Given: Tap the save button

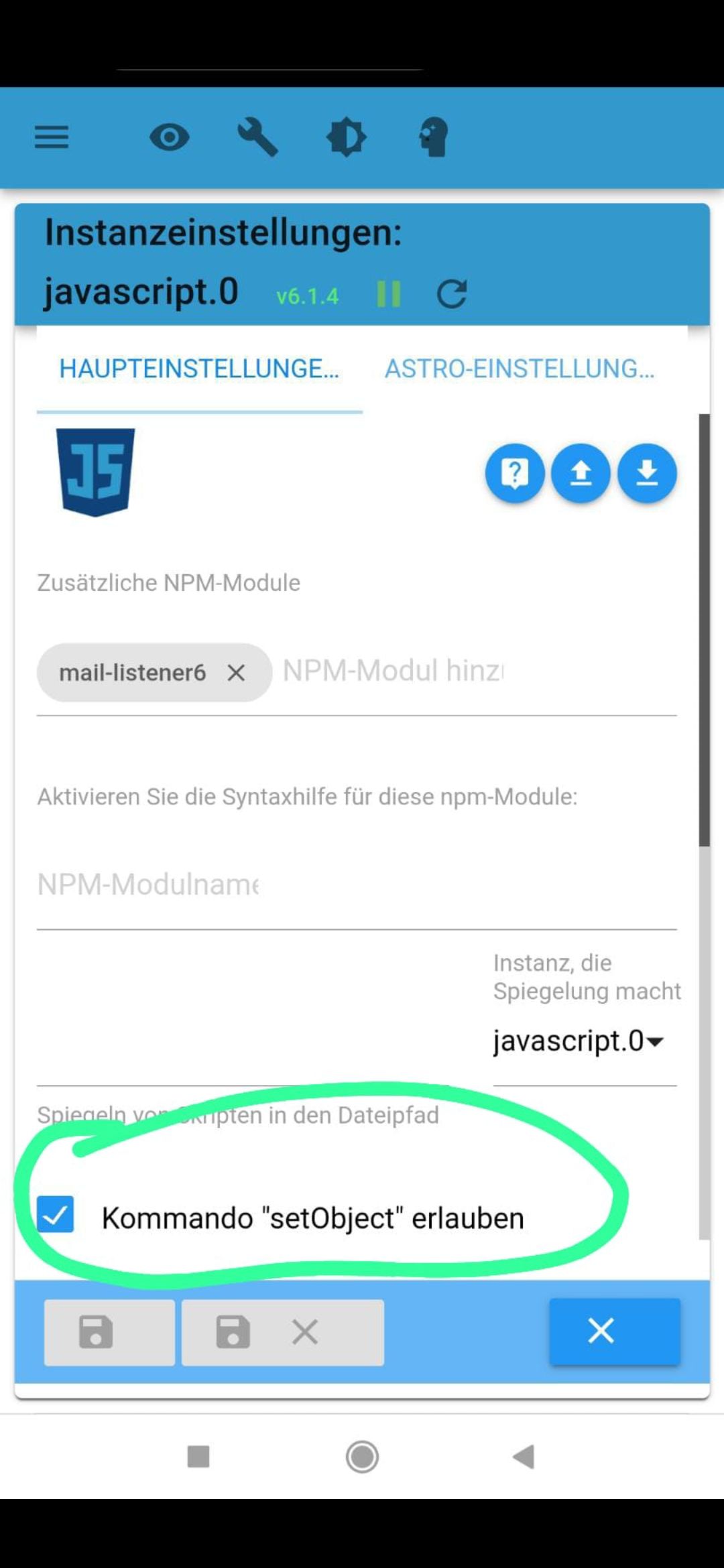Looking at the screenshot, I should click(109, 1332).
